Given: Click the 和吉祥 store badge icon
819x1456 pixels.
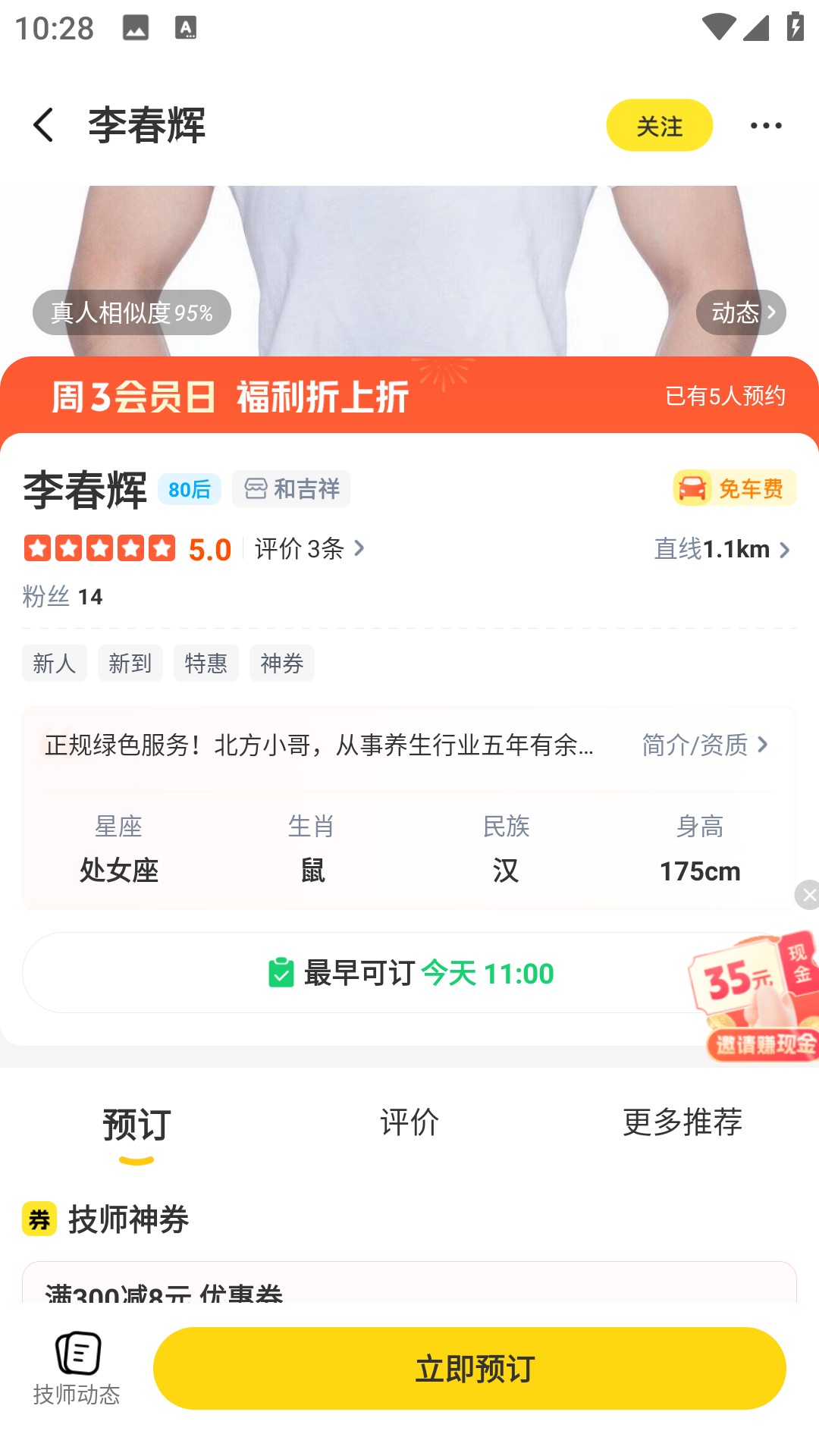Looking at the screenshot, I should coord(290,488).
